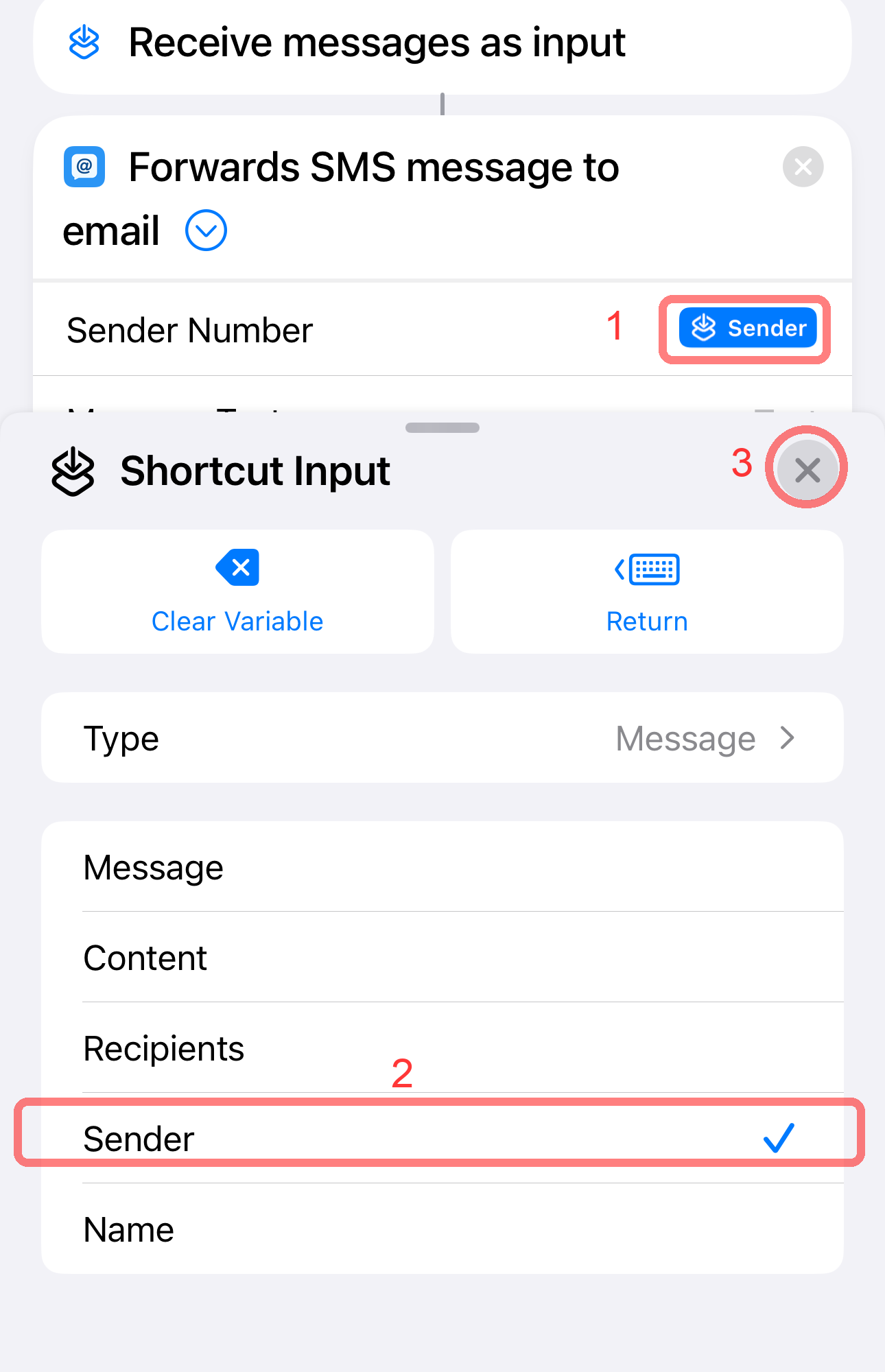Dismiss the Shortcut Input sheet with the X

tap(807, 470)
